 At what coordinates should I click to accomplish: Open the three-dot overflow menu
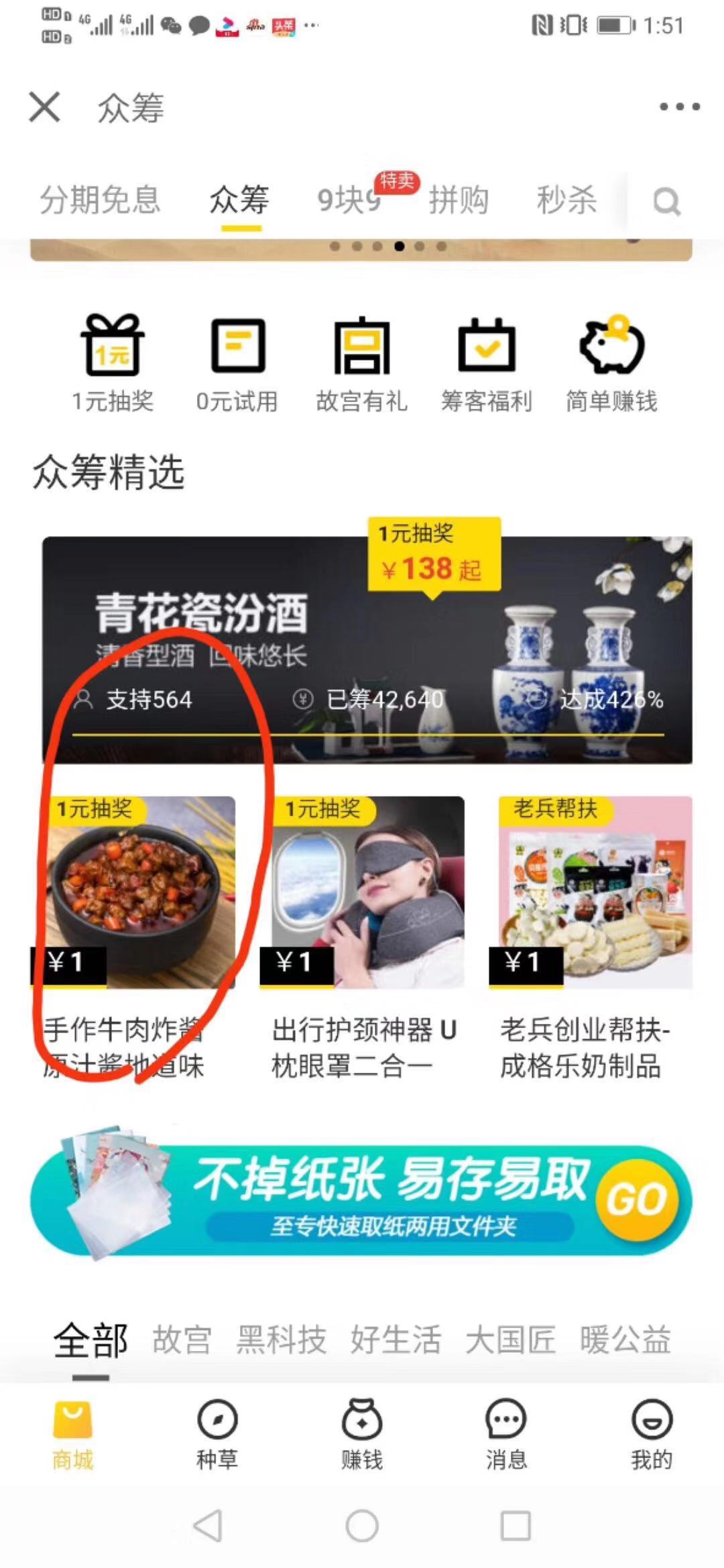(x=679, y=107)
